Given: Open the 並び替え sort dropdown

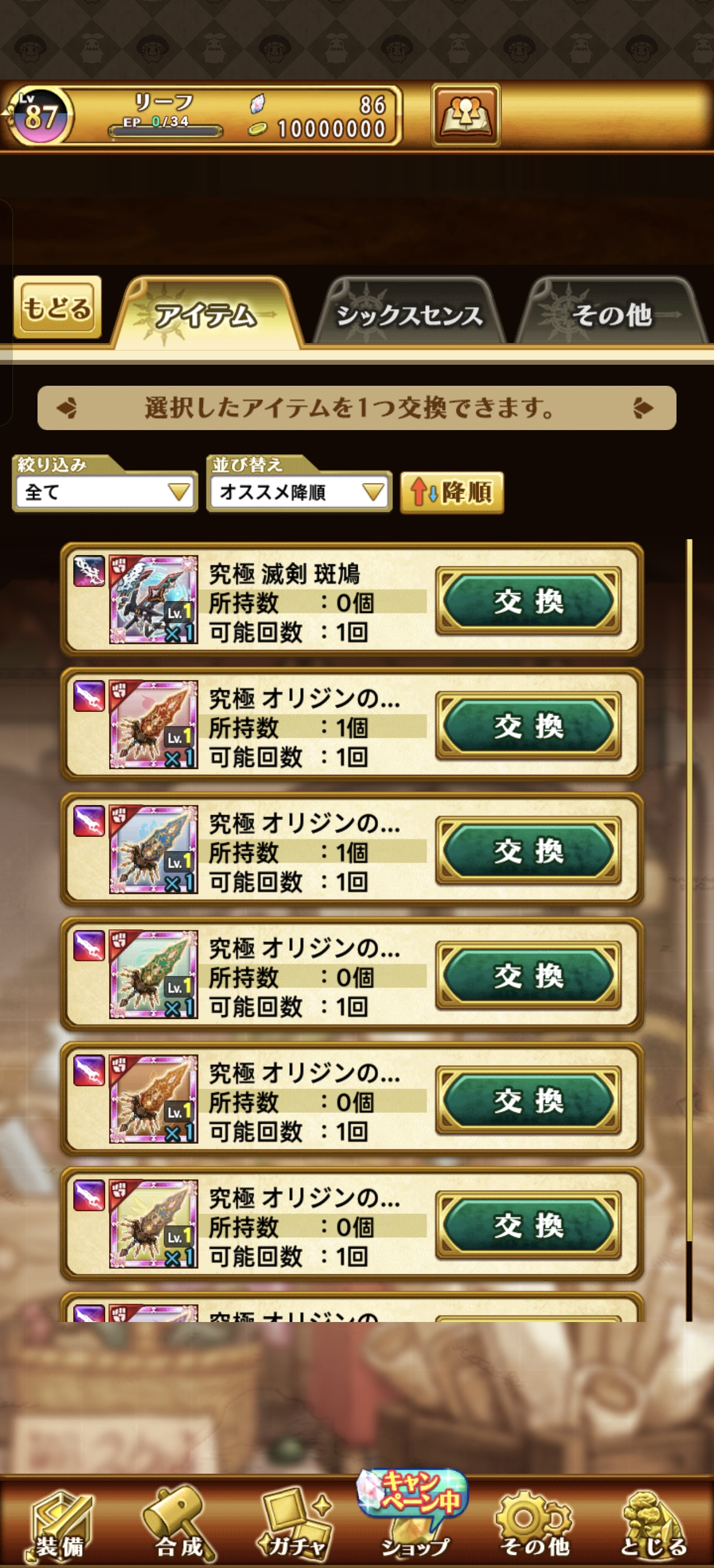Looking at the screenshot, I should (x=299, y=491).
